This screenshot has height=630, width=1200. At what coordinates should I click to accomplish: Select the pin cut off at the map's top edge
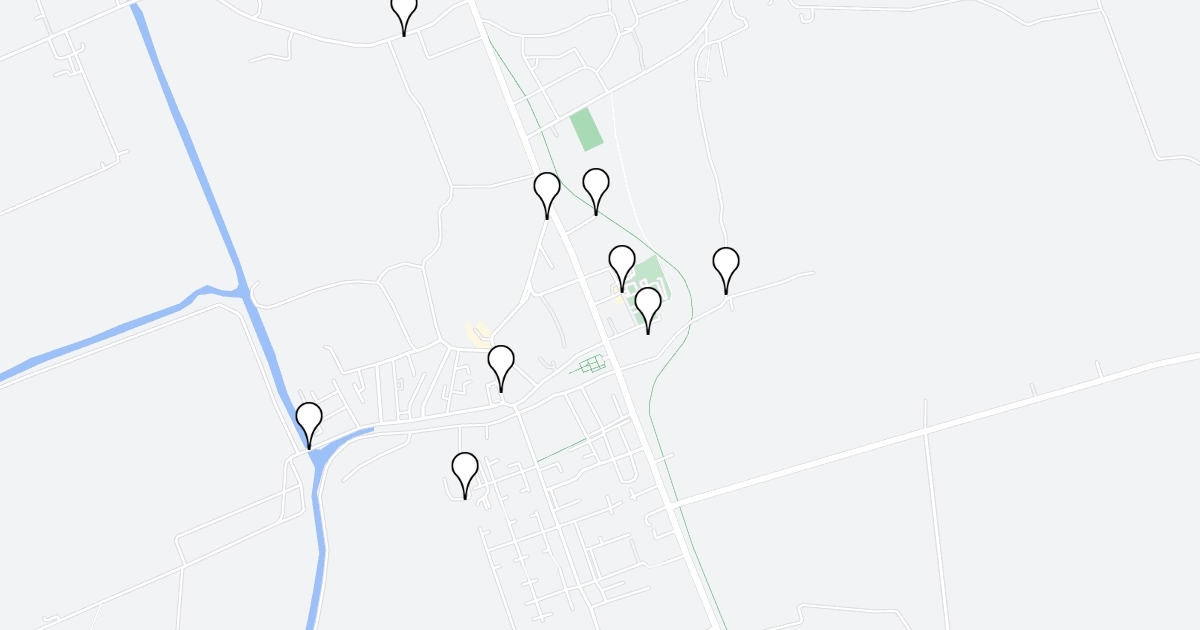(x=403, y=13)
